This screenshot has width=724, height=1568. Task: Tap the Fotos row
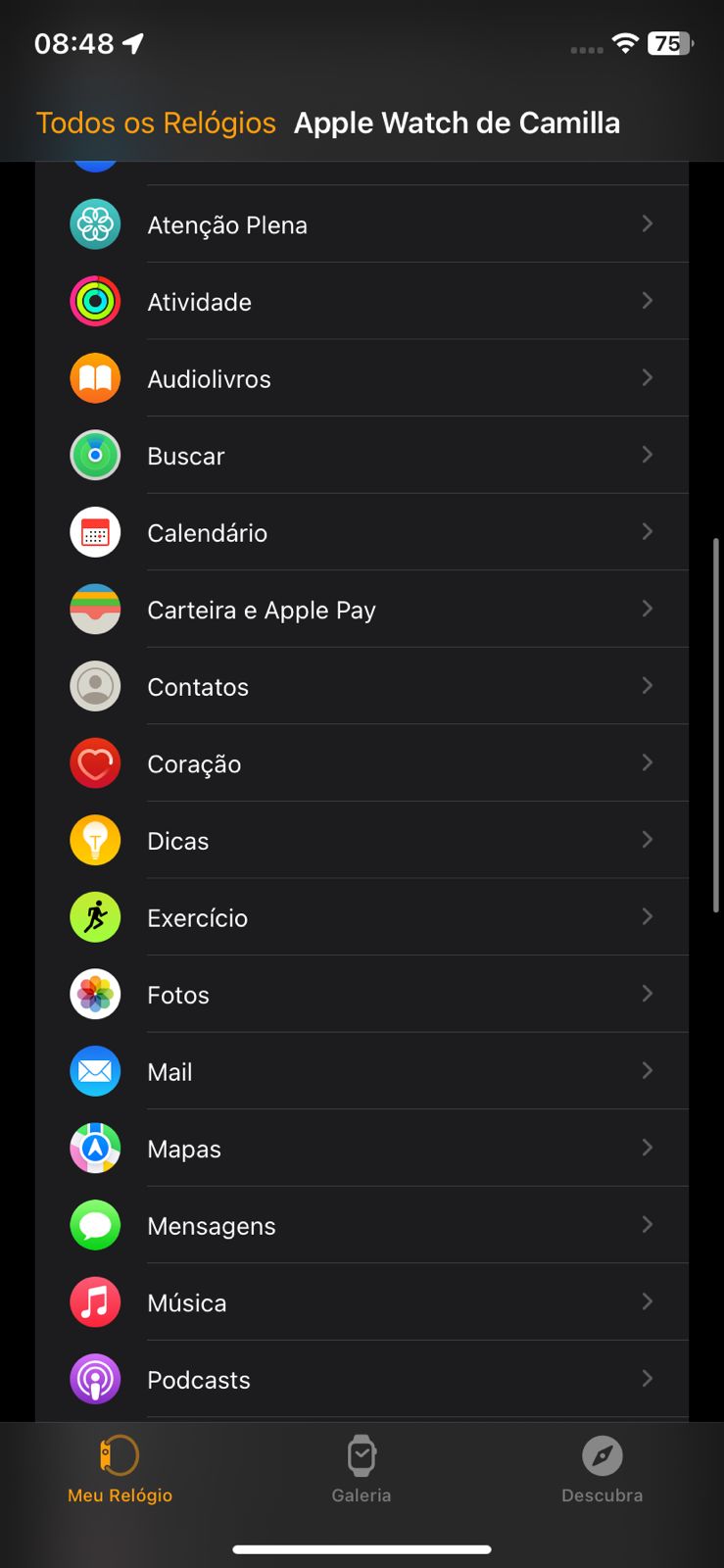362,995
